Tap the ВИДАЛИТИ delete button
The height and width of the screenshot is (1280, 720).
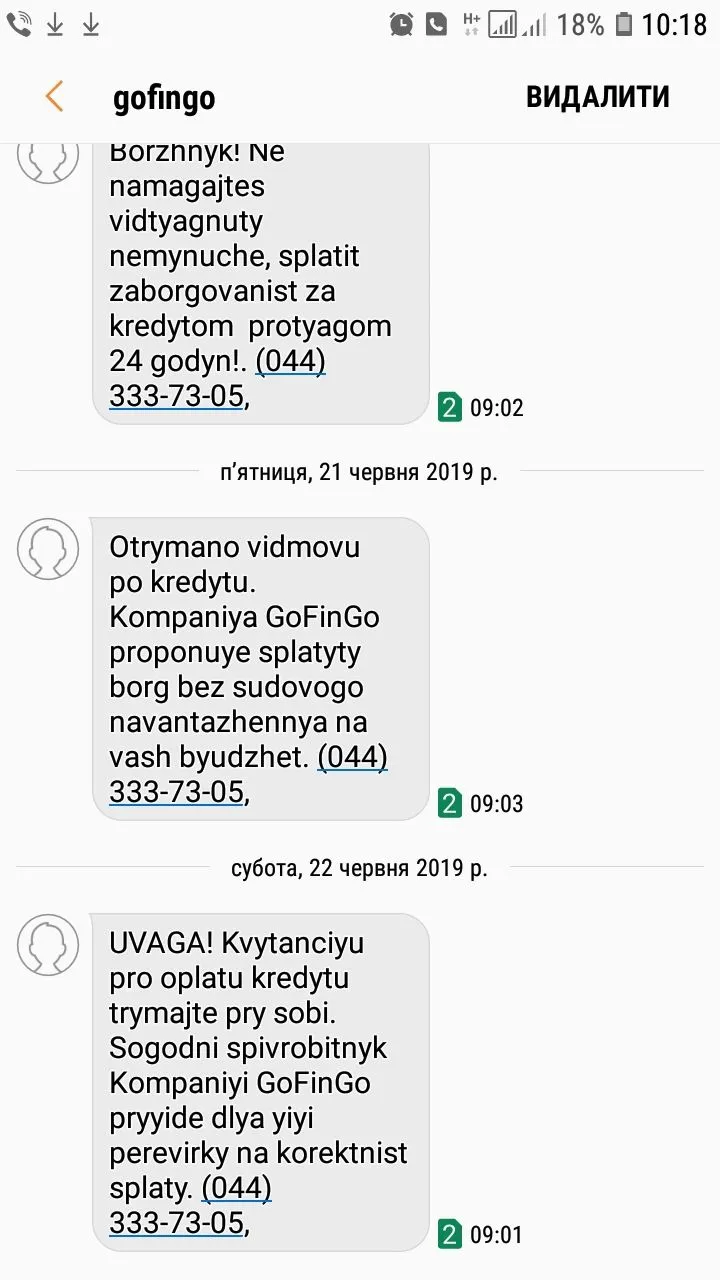597,96
